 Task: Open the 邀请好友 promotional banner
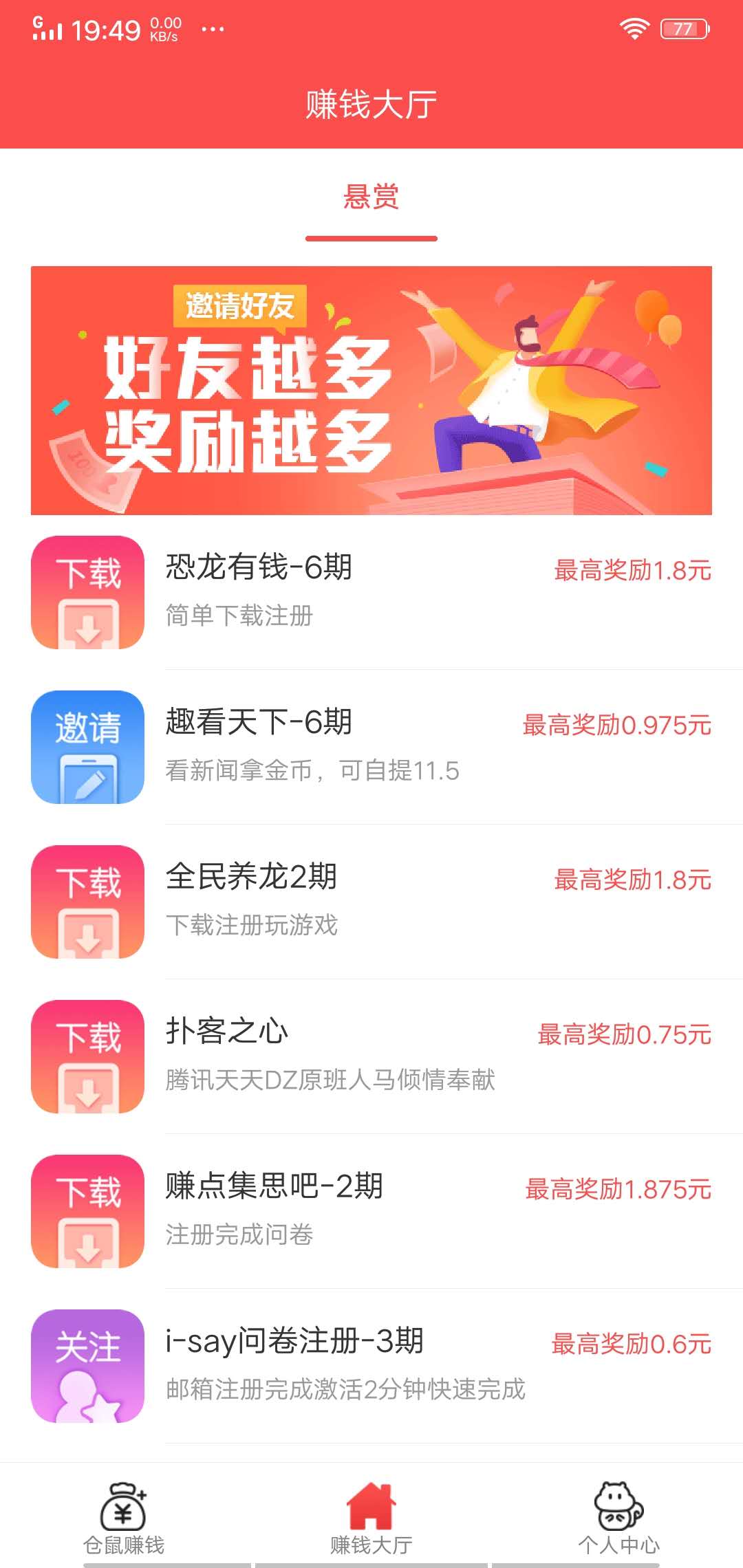pyautogui.click(x=371, y=391)
